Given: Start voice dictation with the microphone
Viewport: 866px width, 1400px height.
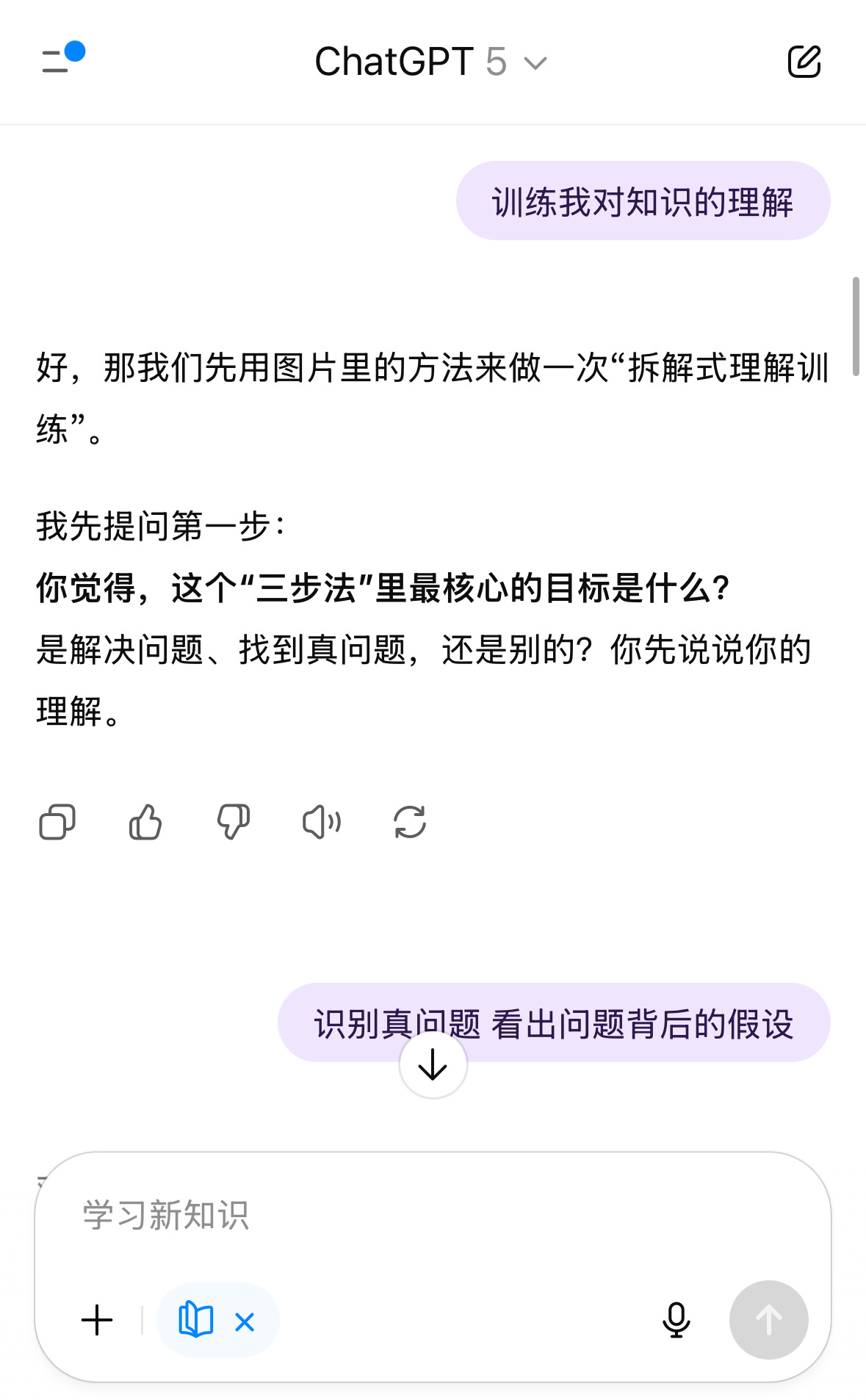Looking at the screenshot, I should 676,1320.
